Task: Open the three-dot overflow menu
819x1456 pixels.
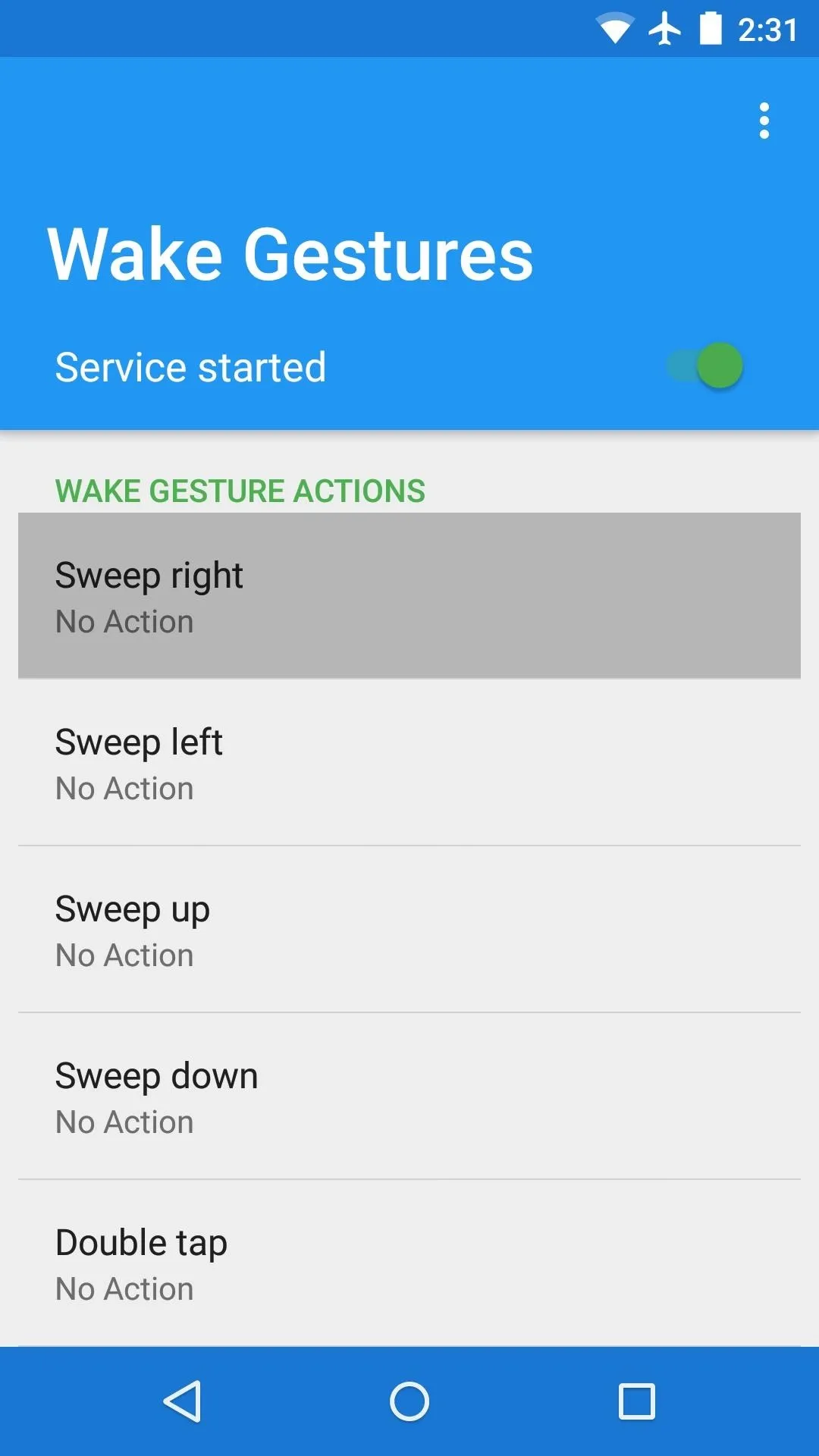Action: 764,121
